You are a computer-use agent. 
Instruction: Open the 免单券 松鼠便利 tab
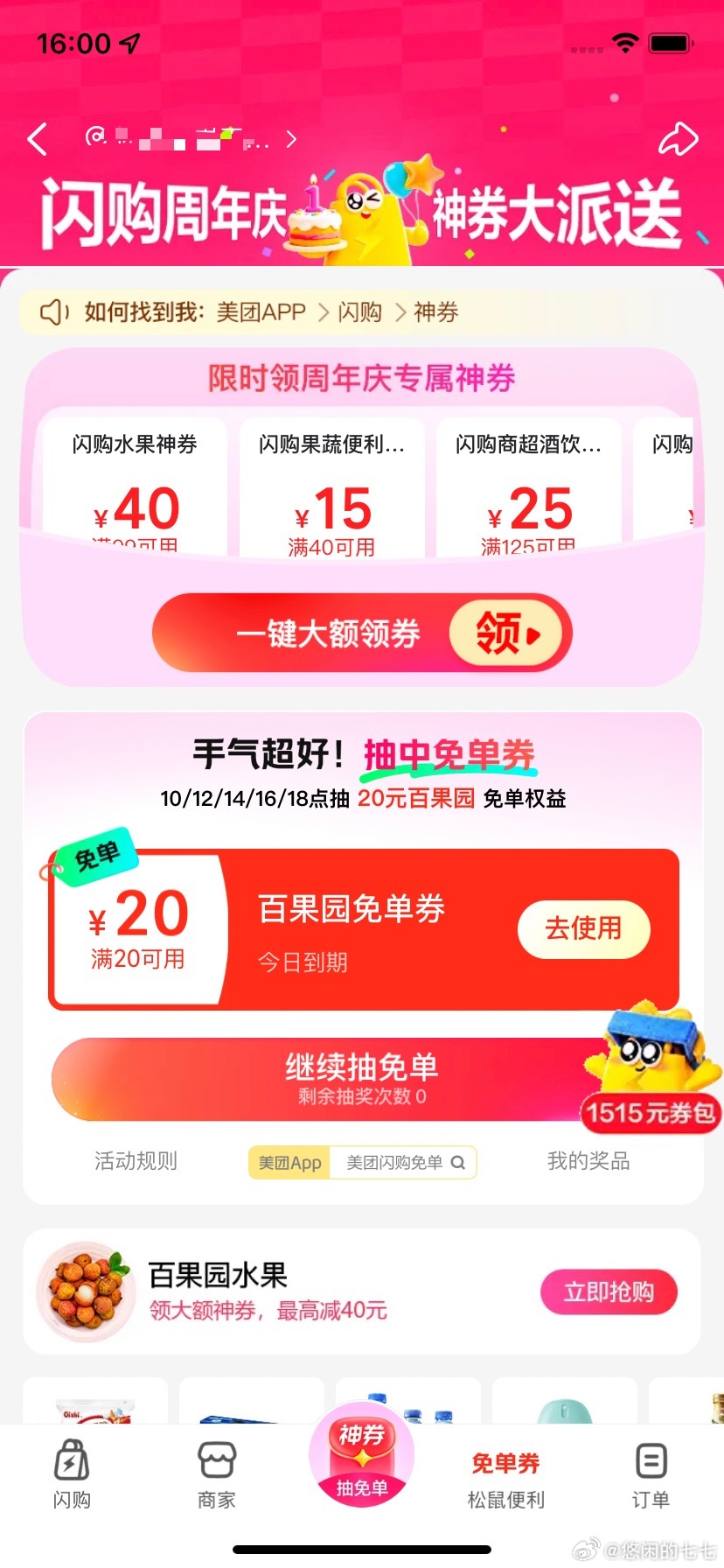point(505,1479)
